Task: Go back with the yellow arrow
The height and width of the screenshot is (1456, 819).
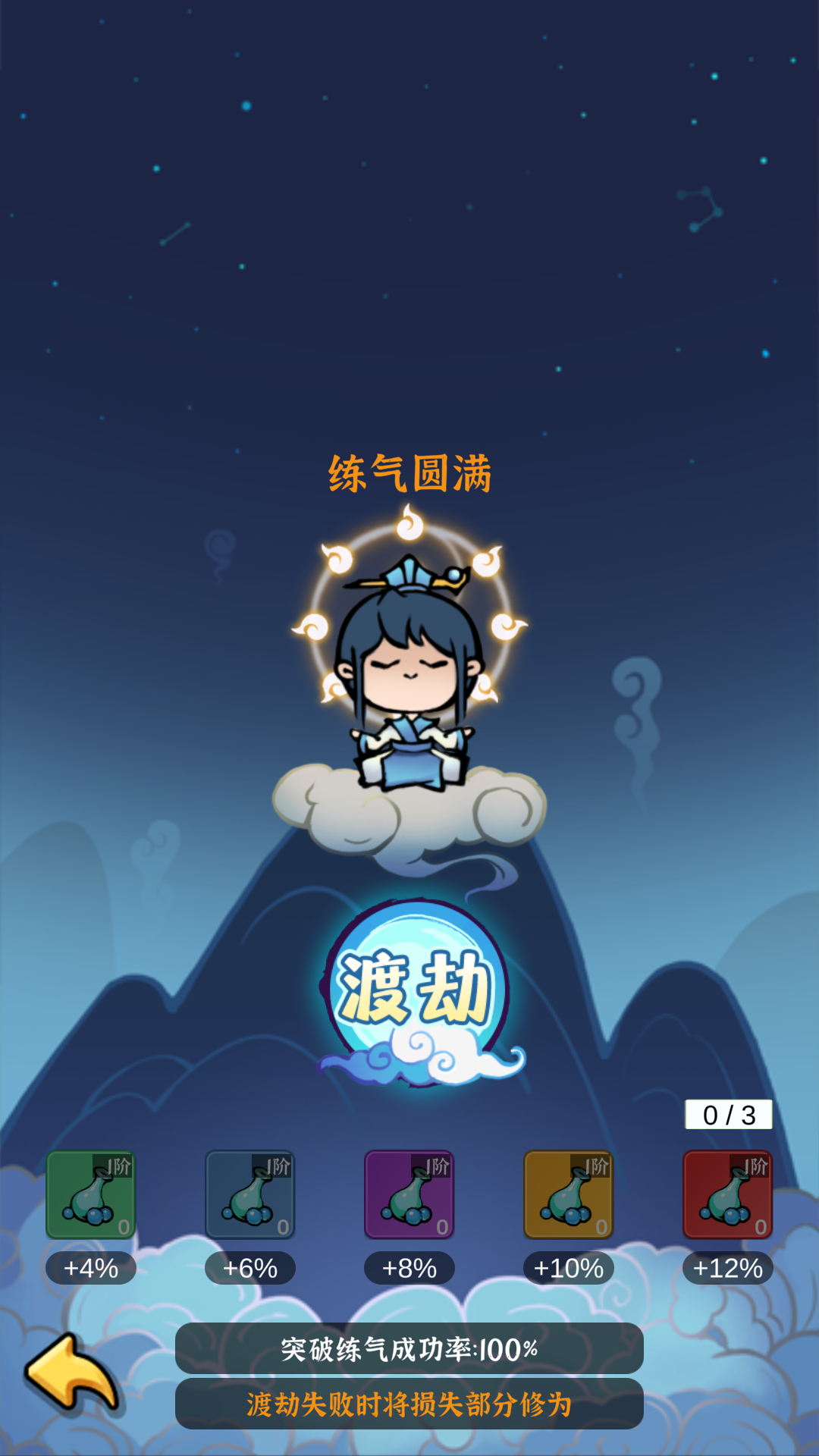Action: coord(72,1374)
